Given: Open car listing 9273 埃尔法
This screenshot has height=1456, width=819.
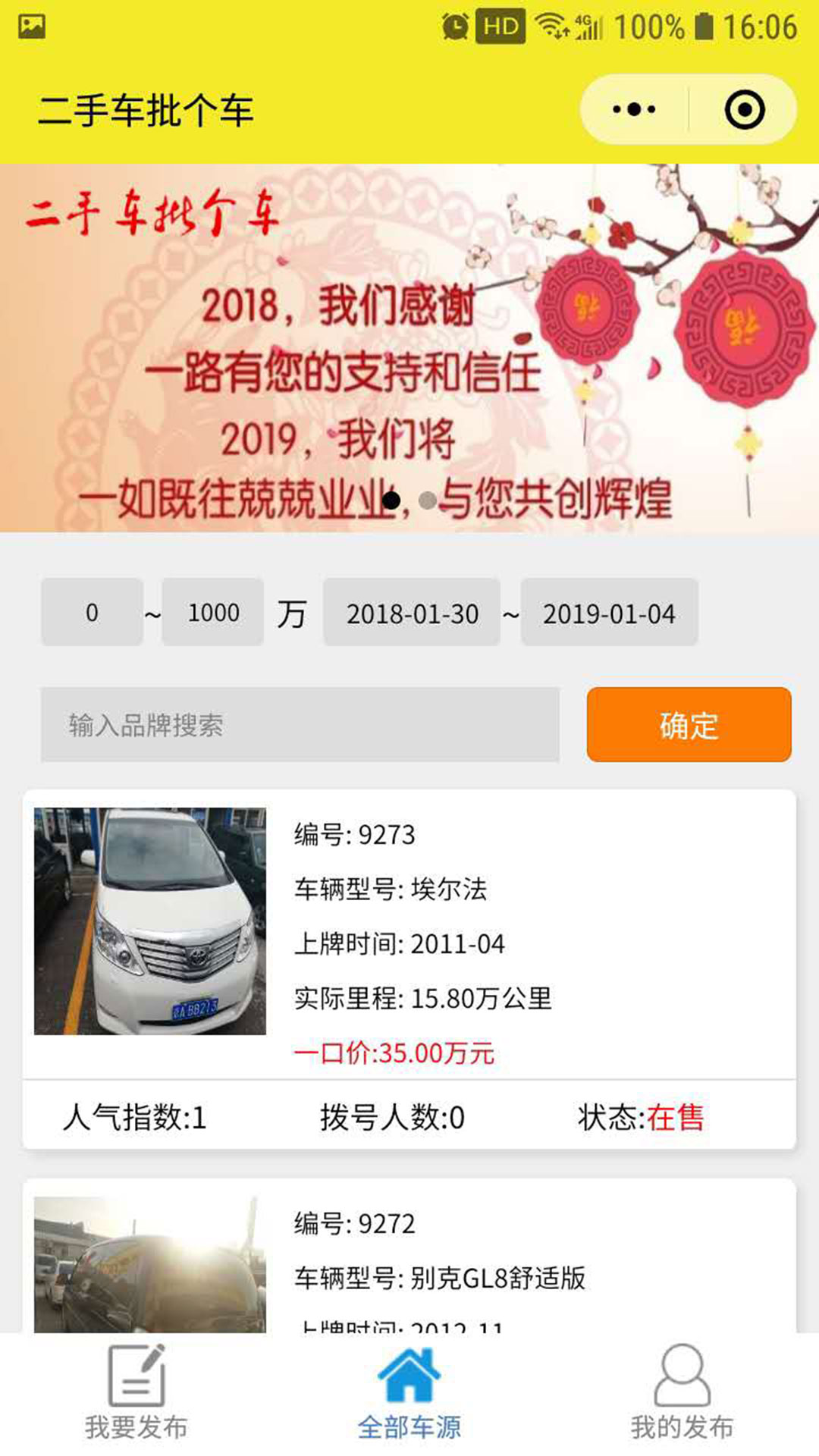Looking at the screenshot, I should pos(409,969).
